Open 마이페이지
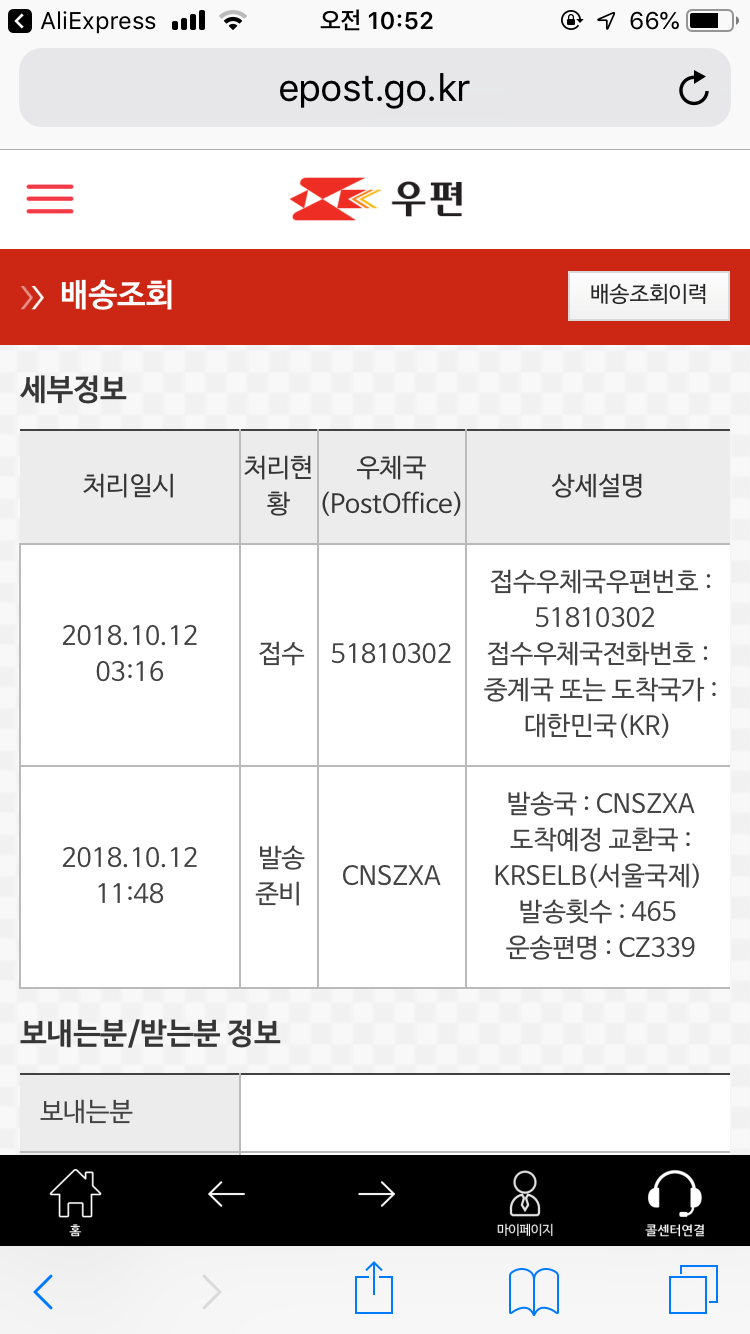750x1334 pixels. [525, 1203]
